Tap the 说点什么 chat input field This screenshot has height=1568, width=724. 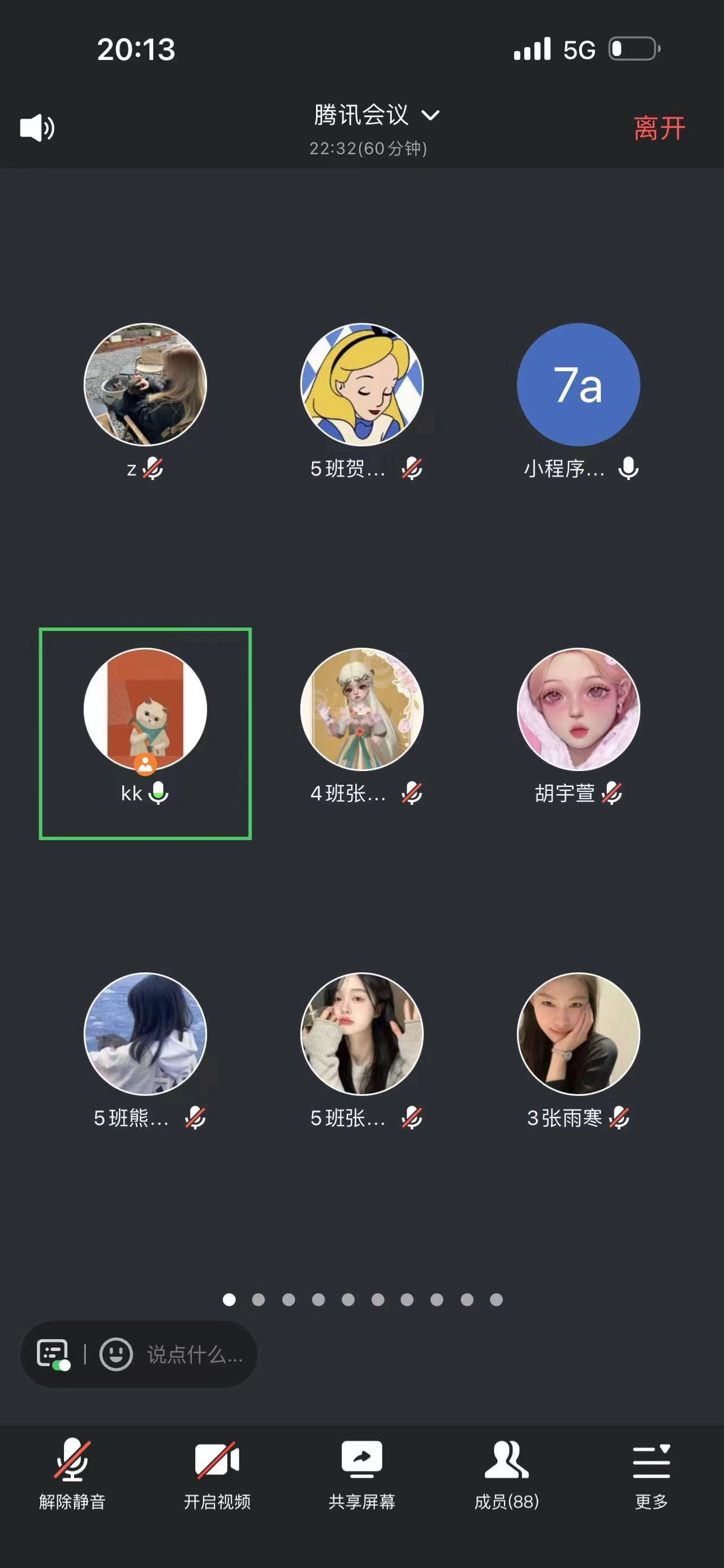tap(195, 1354)
